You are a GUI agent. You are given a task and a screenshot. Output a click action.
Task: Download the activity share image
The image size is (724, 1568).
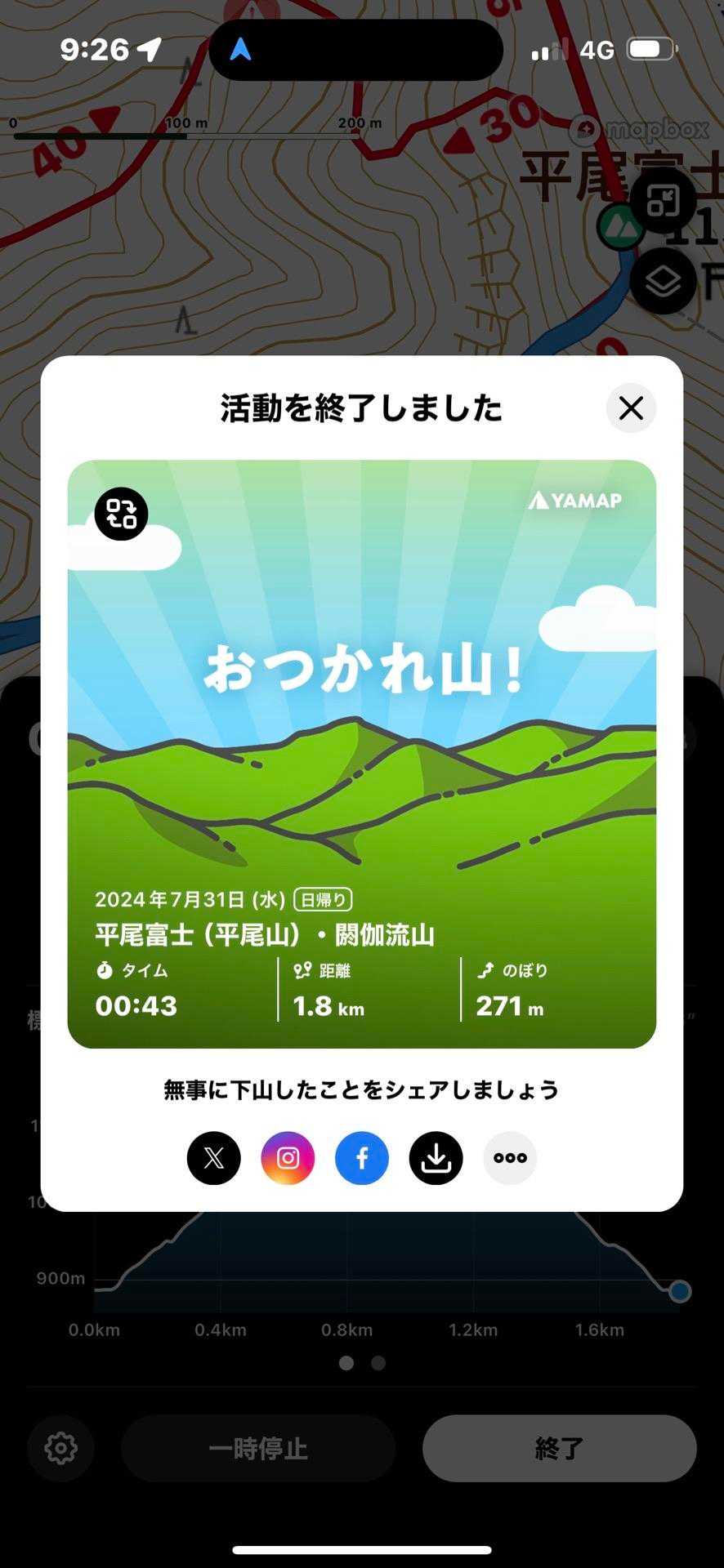[436, 1158]
